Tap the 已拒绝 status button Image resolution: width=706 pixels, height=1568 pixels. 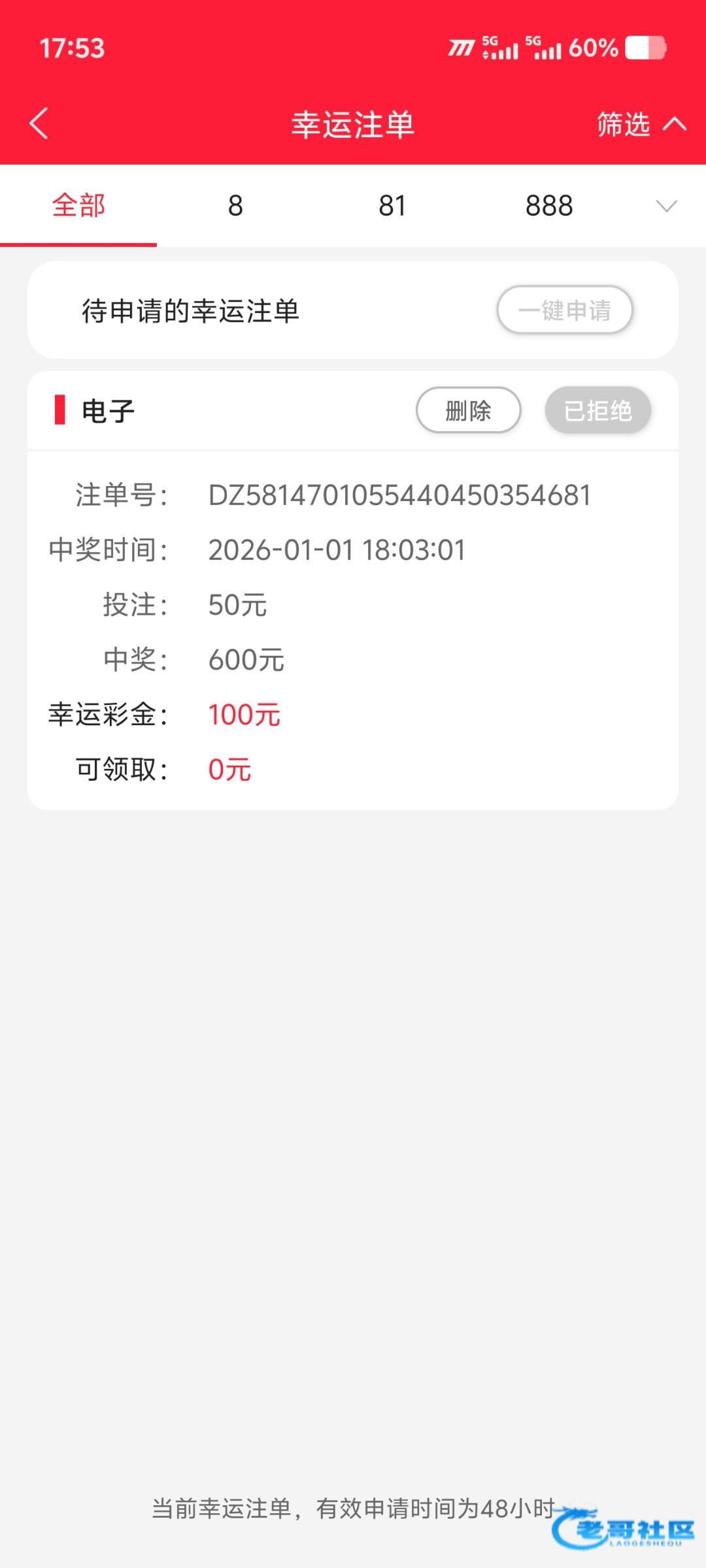tap(597, 410)
